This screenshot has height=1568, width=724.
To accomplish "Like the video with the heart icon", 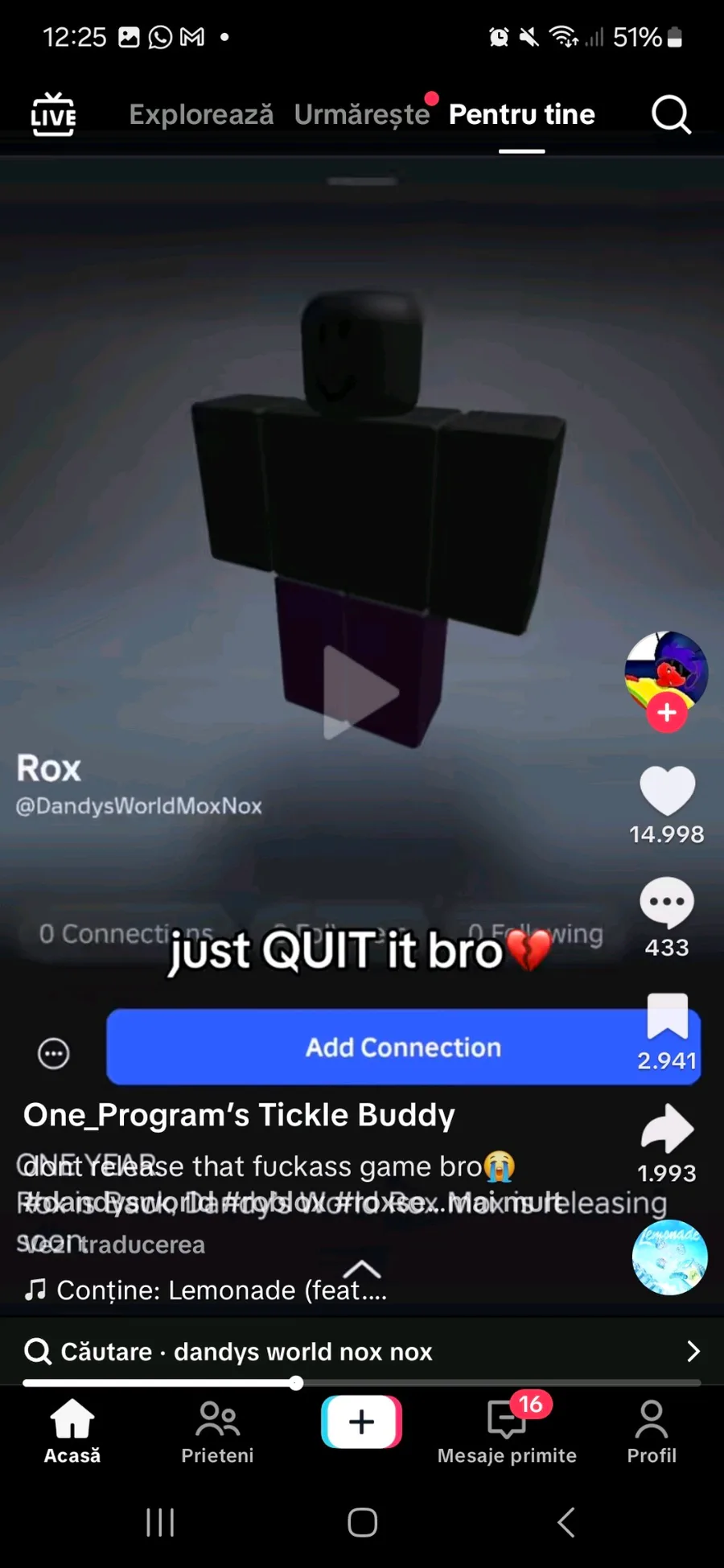I will click(667, 791).
